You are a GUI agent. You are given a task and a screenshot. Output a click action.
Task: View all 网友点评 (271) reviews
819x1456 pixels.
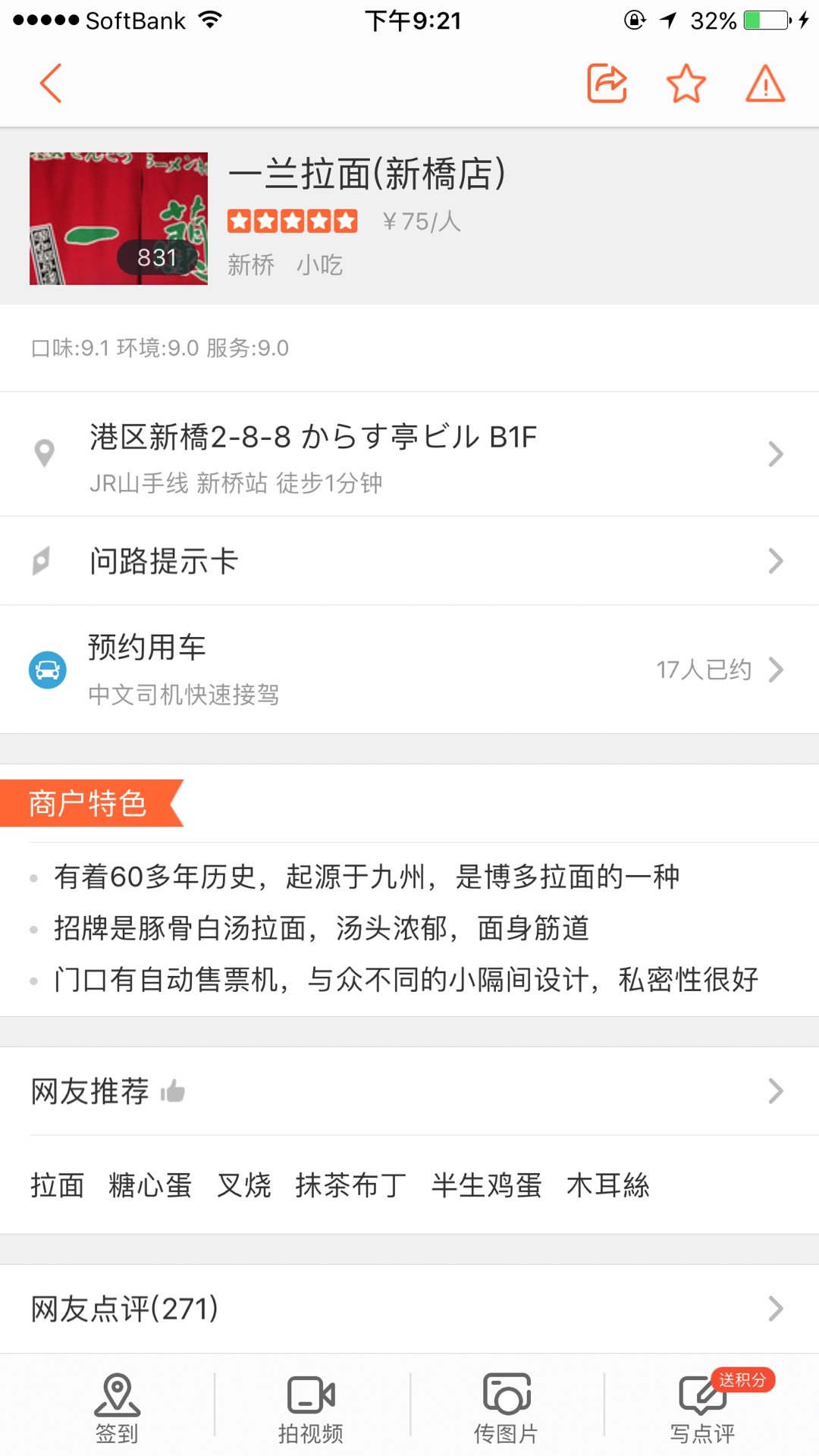tap(409, 1308)
